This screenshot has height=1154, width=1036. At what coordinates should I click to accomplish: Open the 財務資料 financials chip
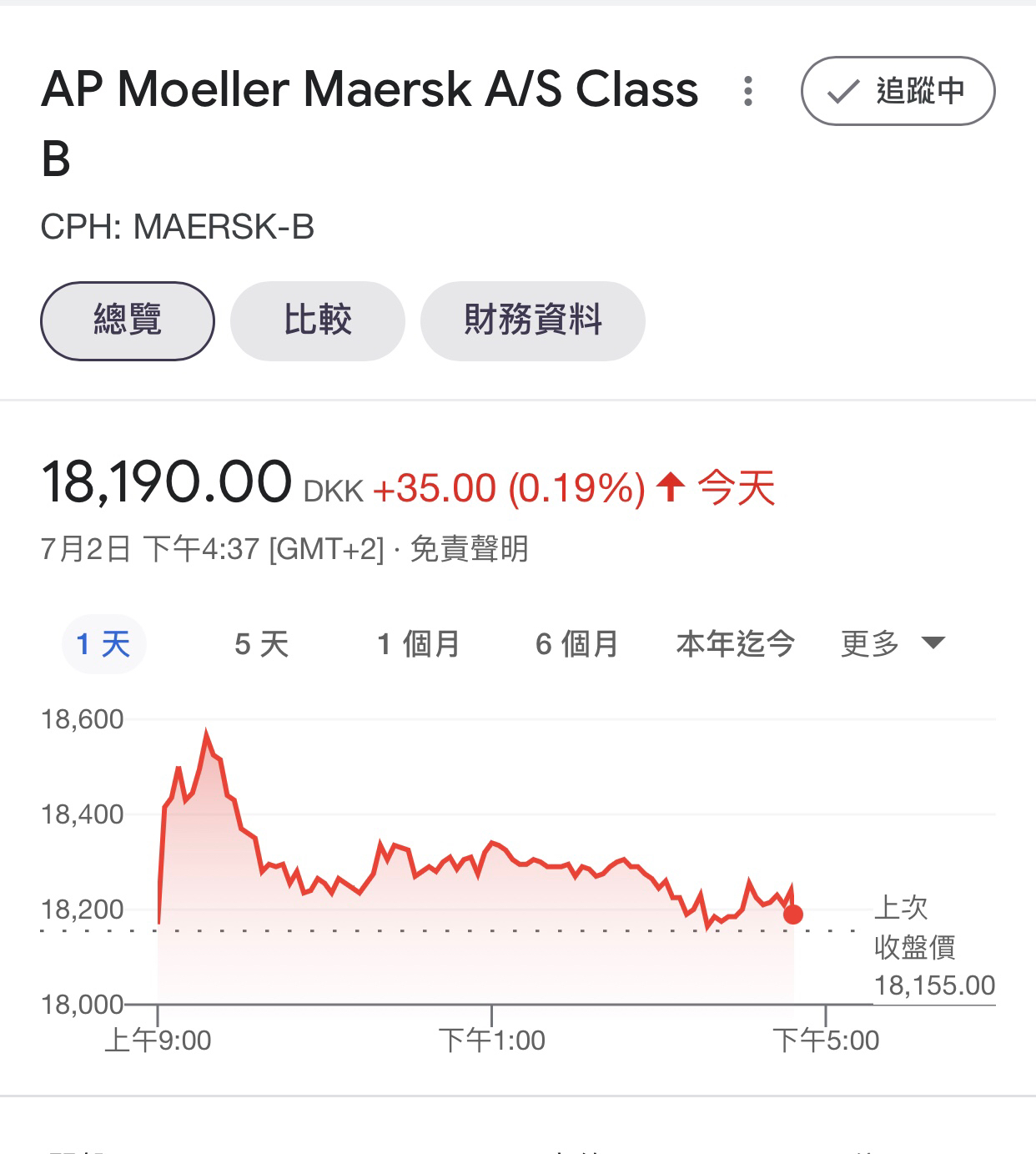[x=532, y=320]
